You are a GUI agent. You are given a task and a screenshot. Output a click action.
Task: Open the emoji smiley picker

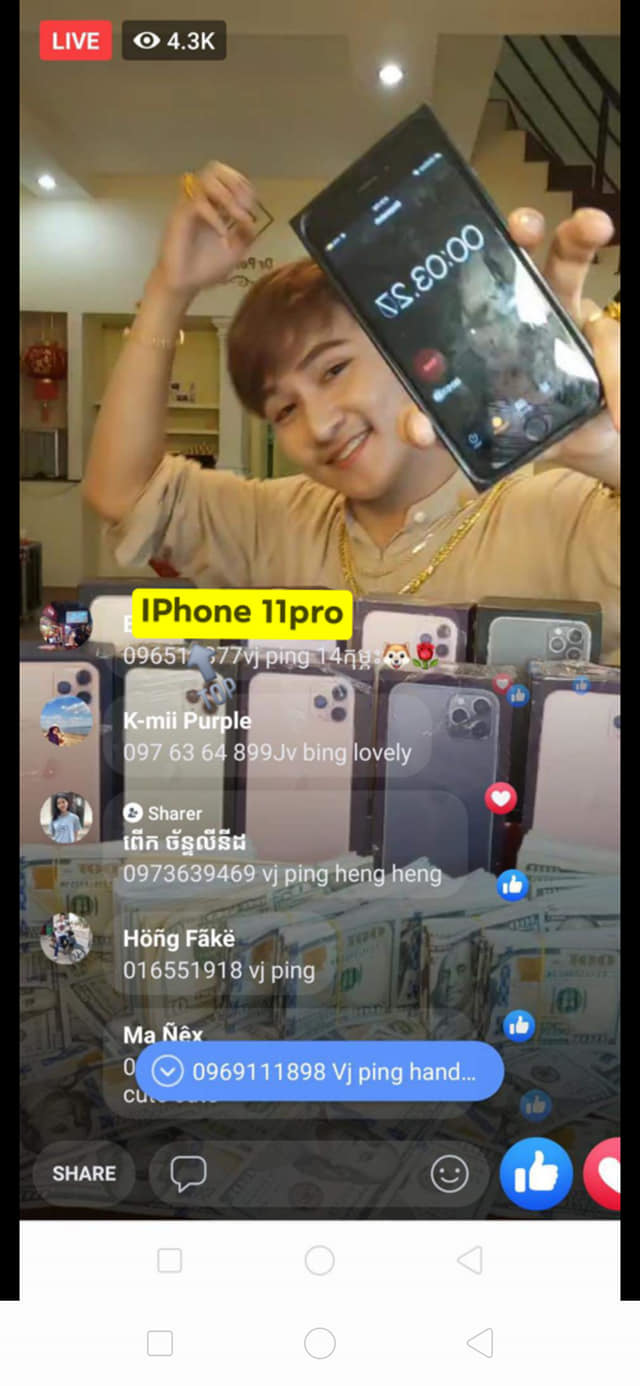pyautogui.click(x=449, y=1174)
